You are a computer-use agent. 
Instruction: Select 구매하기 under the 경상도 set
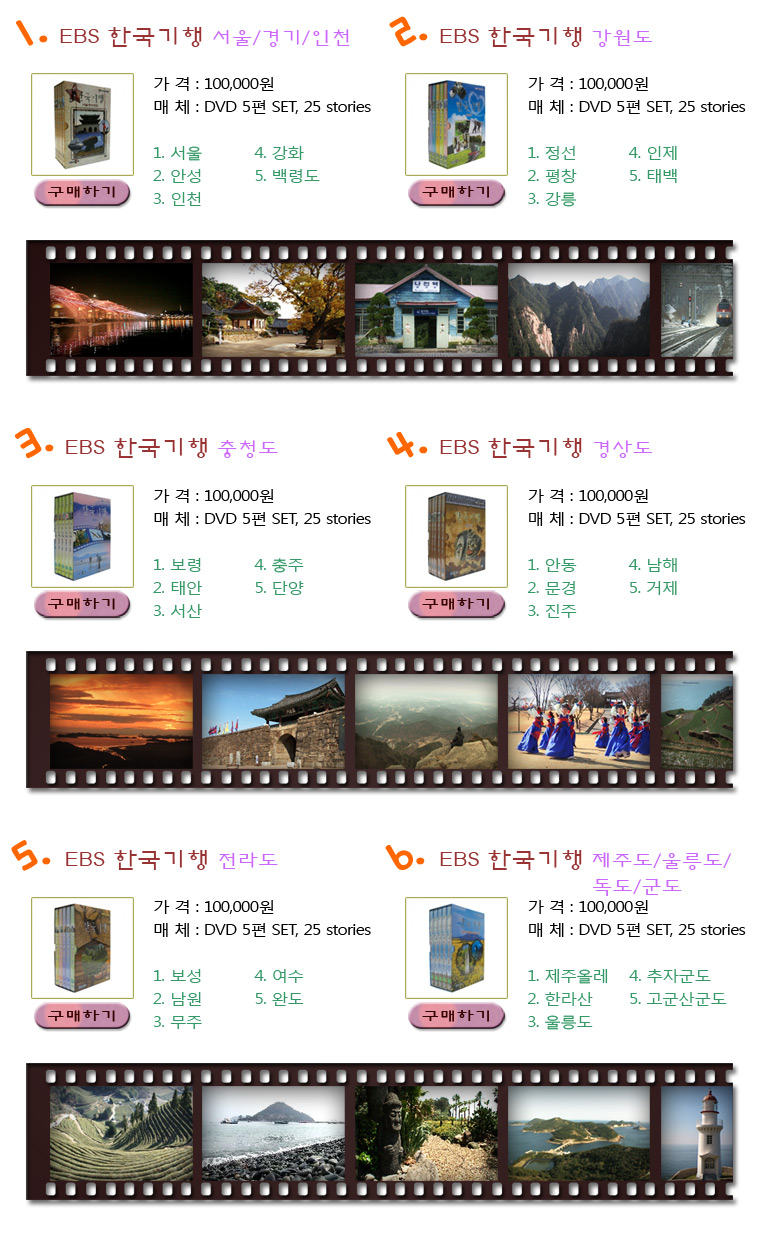(456, 604)
